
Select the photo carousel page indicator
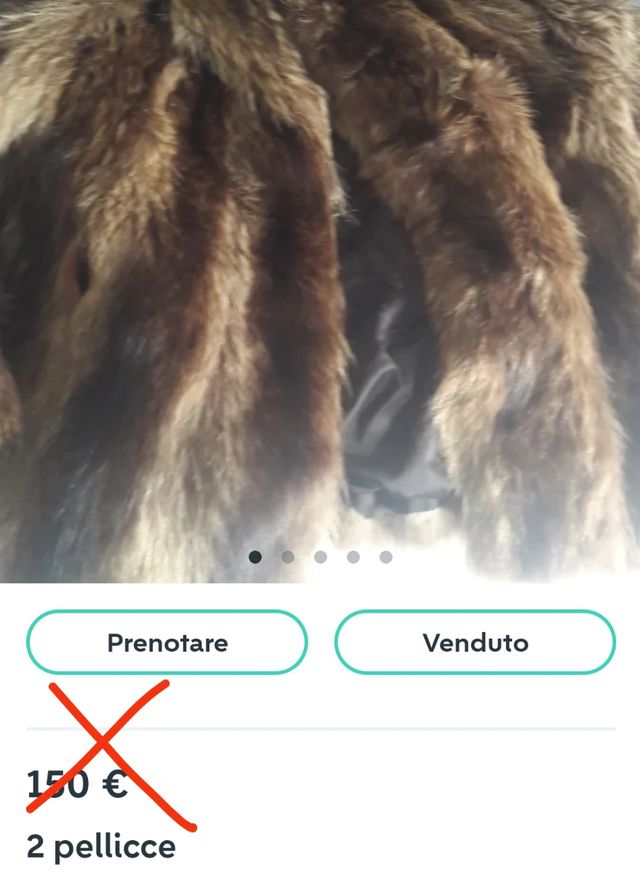tap(320, 557)
